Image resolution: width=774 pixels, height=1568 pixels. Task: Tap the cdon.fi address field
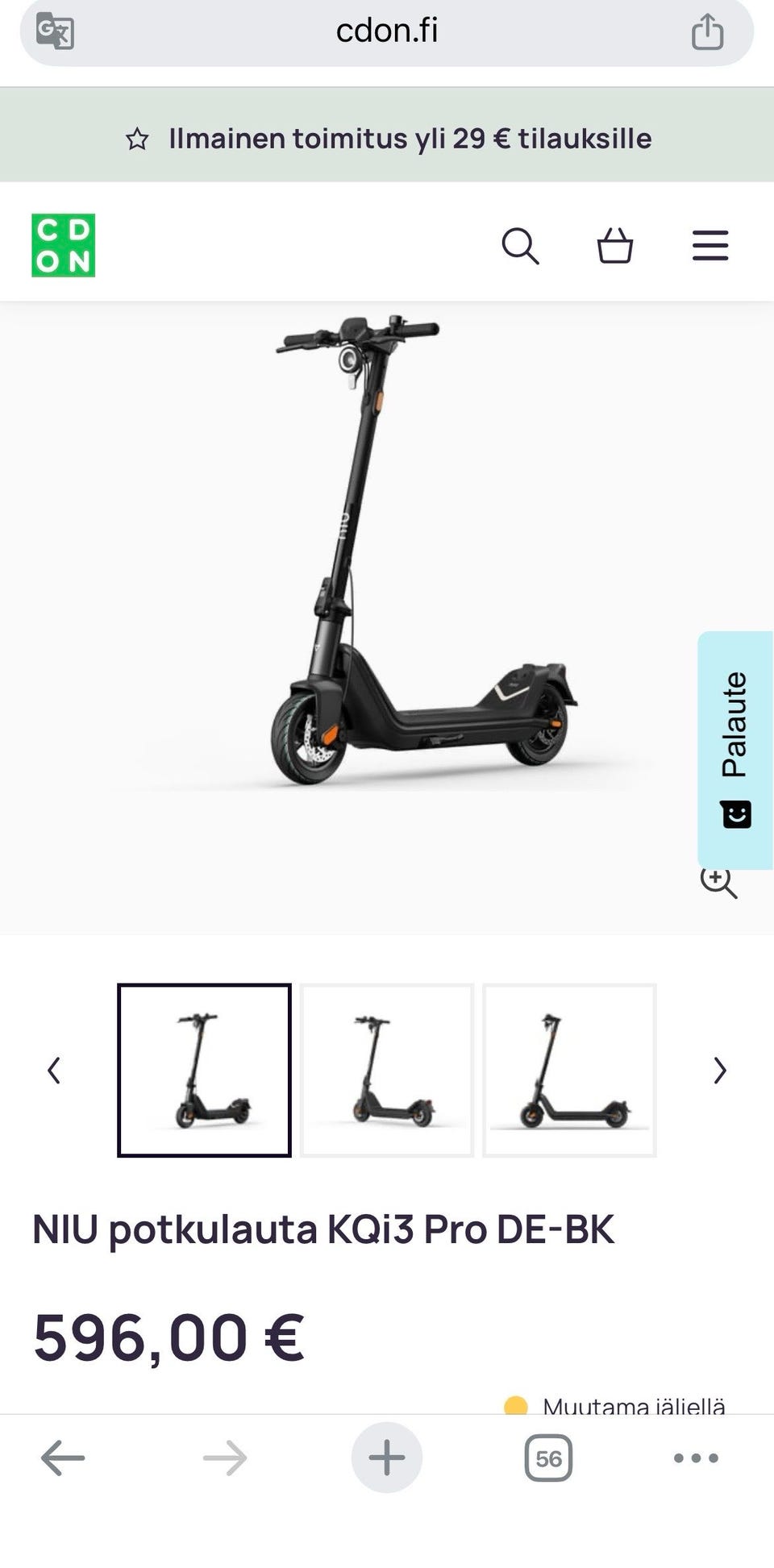pyautogui.click(x=387, y=32)
